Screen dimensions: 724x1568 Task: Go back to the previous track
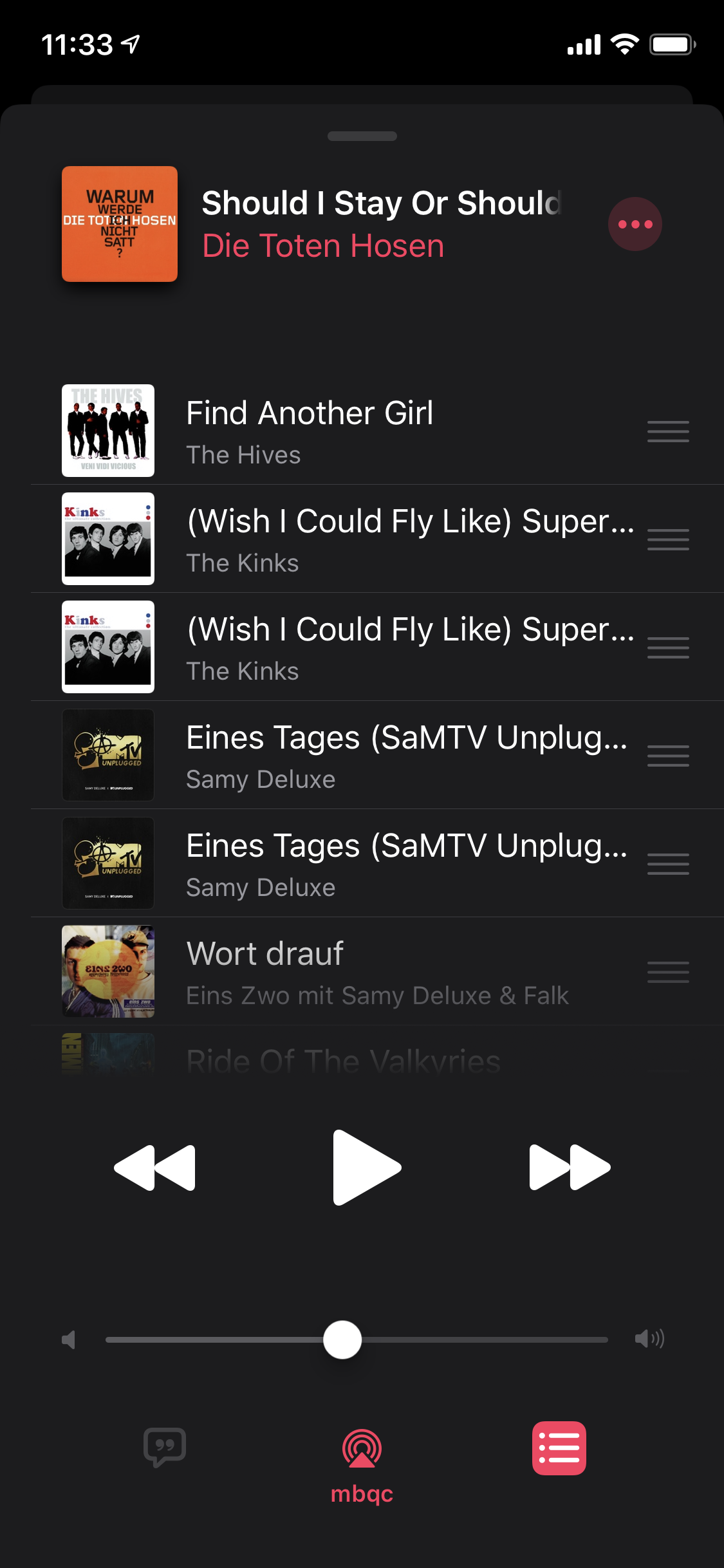[x=155, y=1167]
